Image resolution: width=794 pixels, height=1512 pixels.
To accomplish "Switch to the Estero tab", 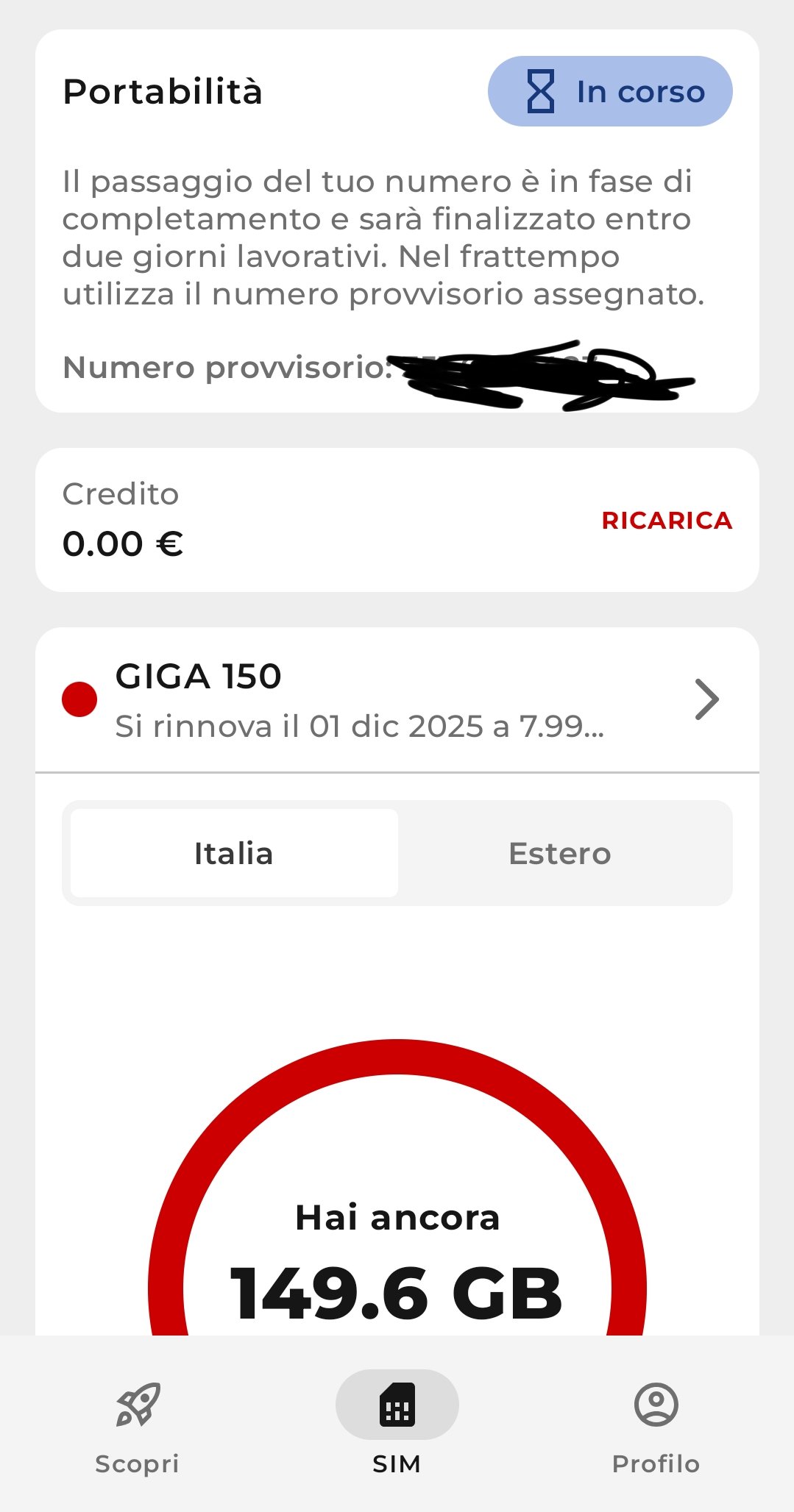I will 560,854.
